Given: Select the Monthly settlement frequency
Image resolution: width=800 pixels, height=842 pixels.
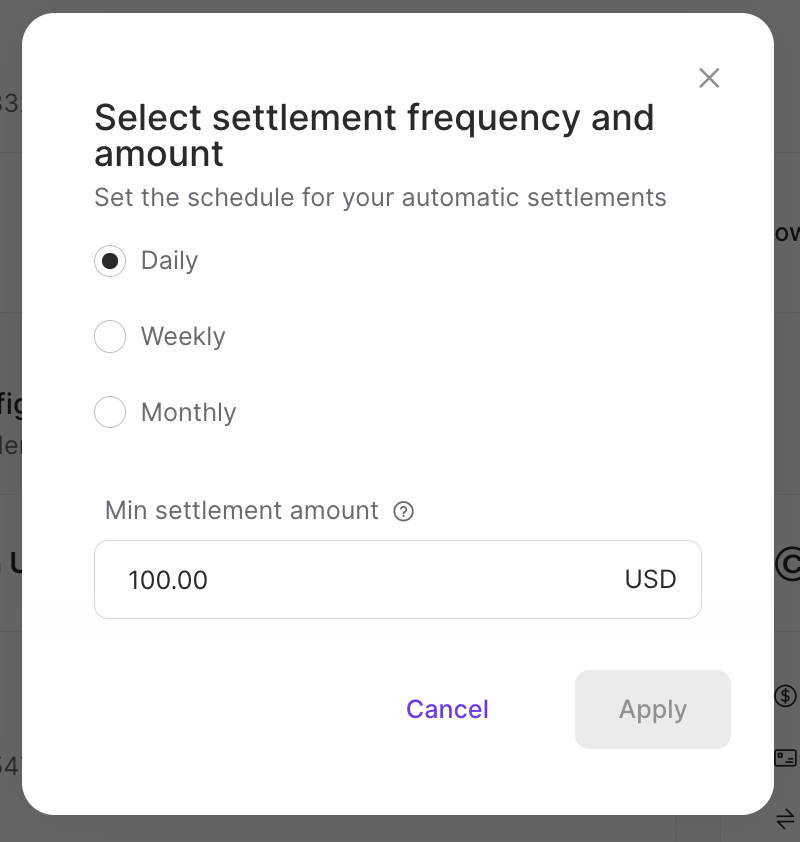Looking at the screenshot, I should 110,412.
